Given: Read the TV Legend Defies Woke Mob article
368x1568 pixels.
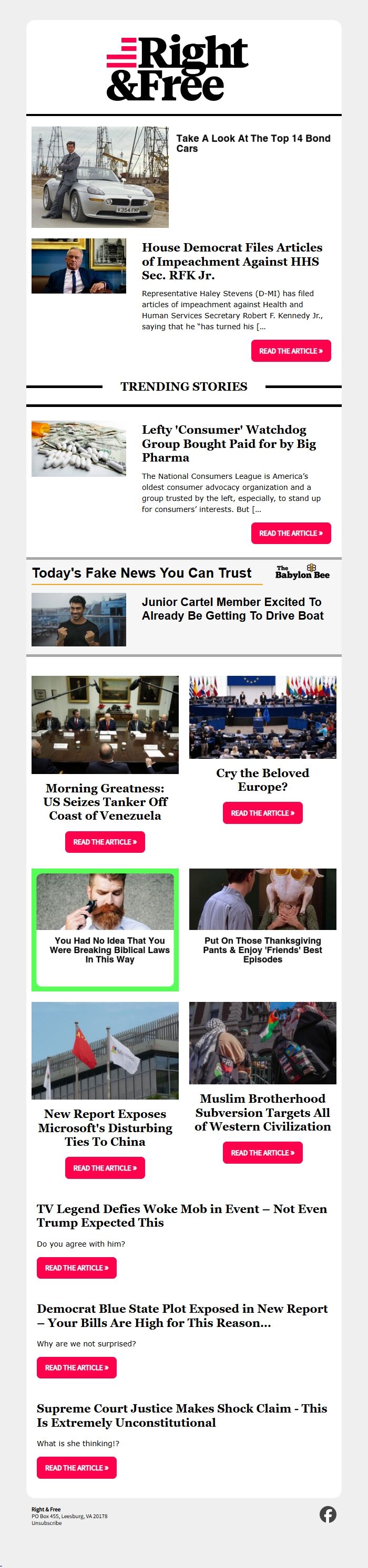Looking at the screenshot, I should coord(76,1268).
